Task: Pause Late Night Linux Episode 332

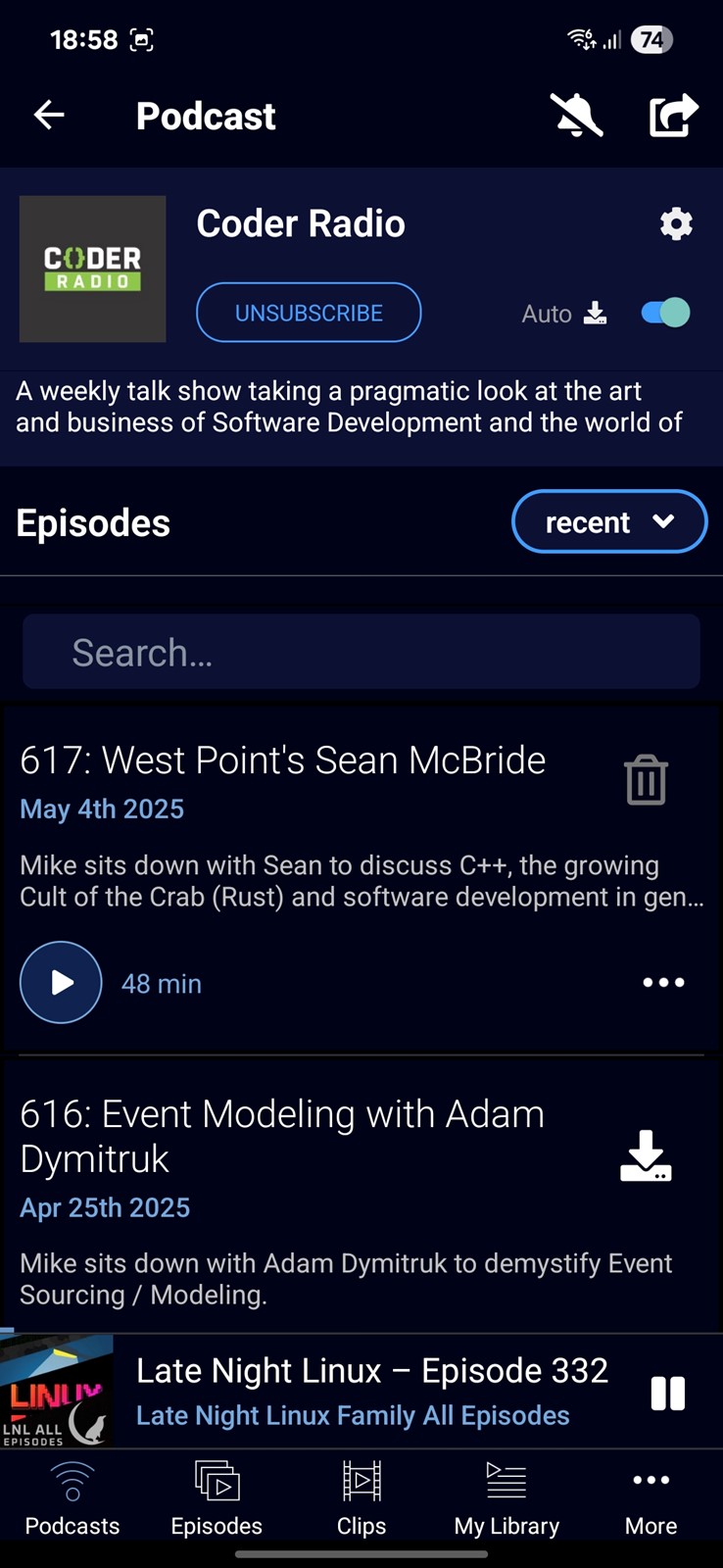Action: pyautogui.click(x=668, y=1393)
